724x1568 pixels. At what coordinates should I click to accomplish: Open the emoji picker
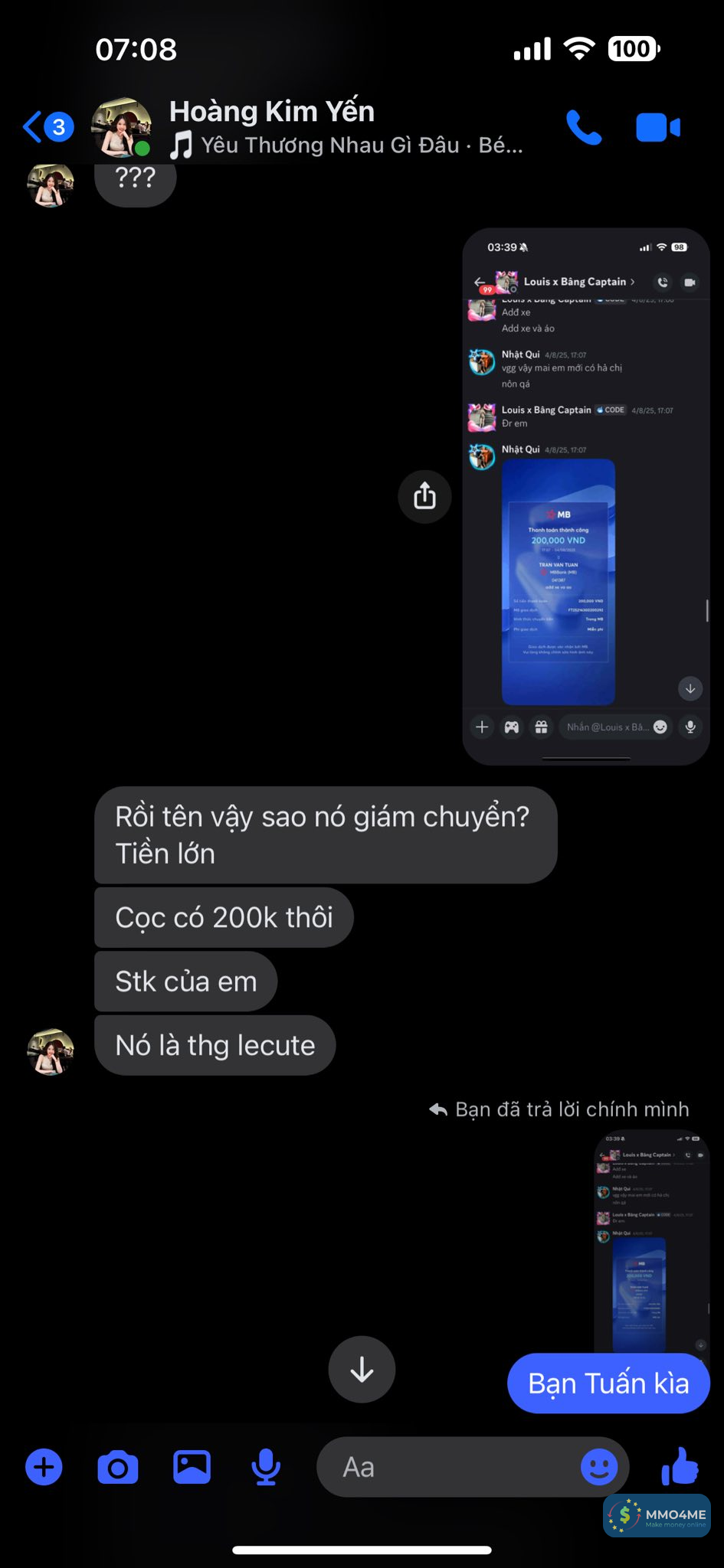point(598,1468)
